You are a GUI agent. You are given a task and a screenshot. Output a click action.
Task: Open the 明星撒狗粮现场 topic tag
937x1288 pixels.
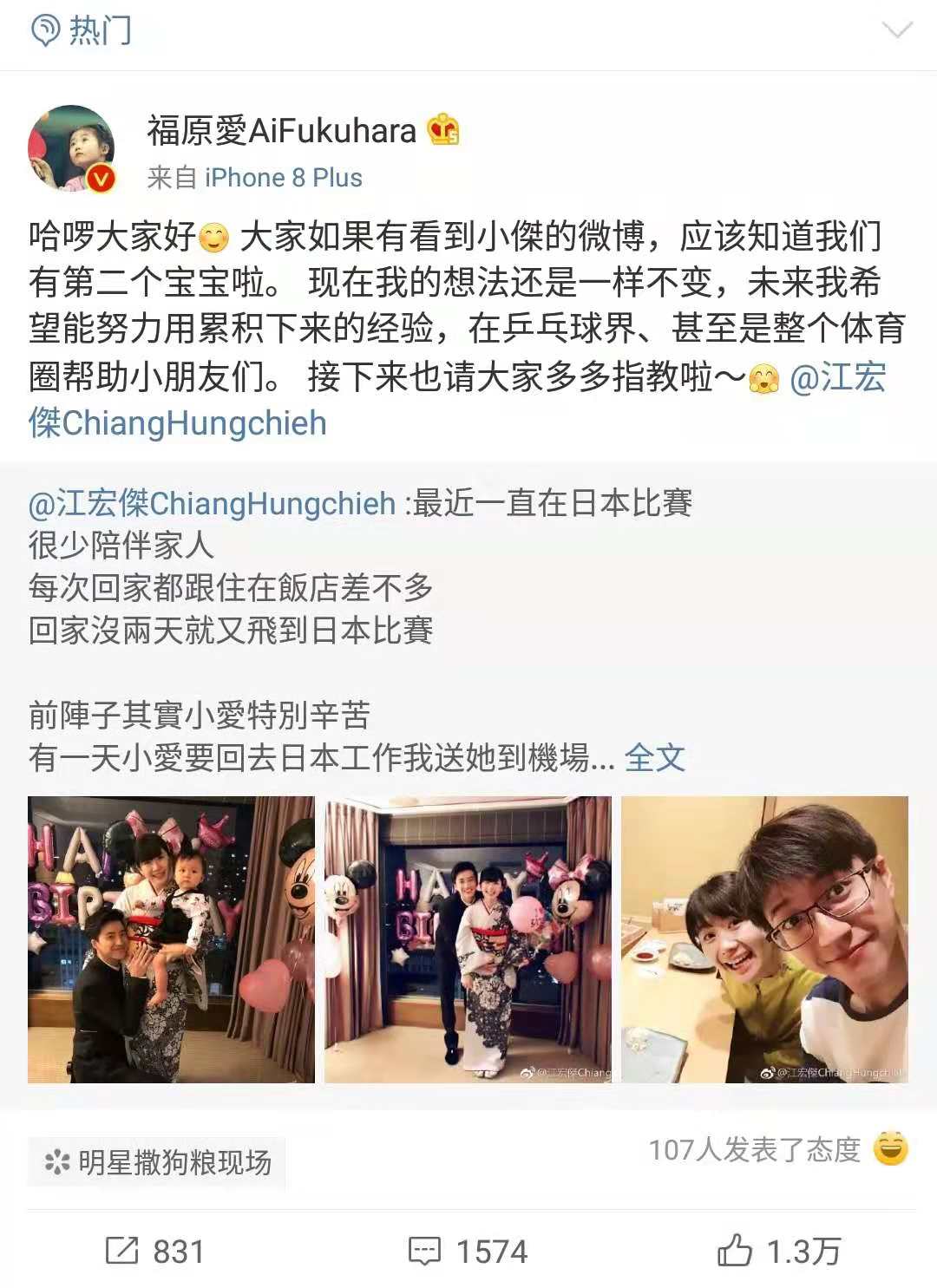click(158, 1162)
